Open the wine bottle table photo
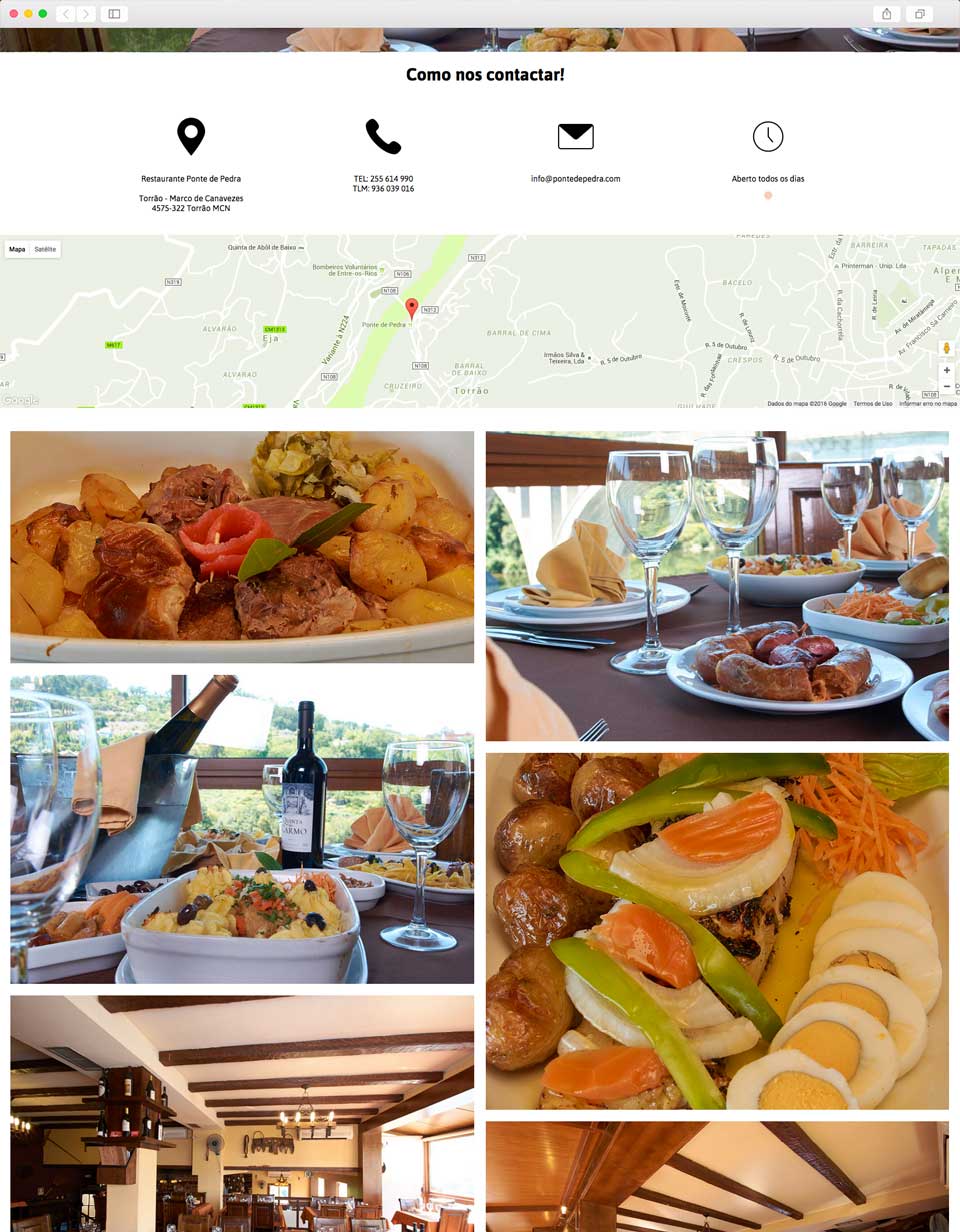Image resolution: width=960 pixels, height=1232 pixels. [x=242, y=829]
